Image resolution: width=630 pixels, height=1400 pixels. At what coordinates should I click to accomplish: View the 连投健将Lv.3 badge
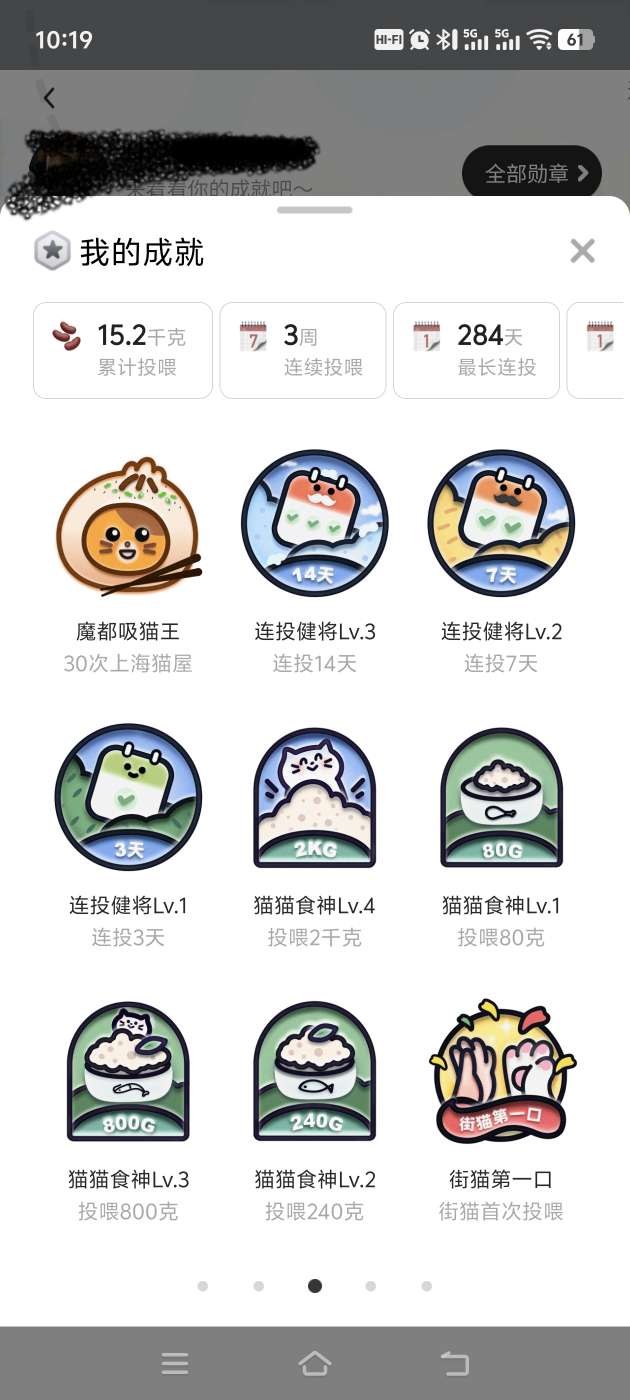click(x=315, y=523)
